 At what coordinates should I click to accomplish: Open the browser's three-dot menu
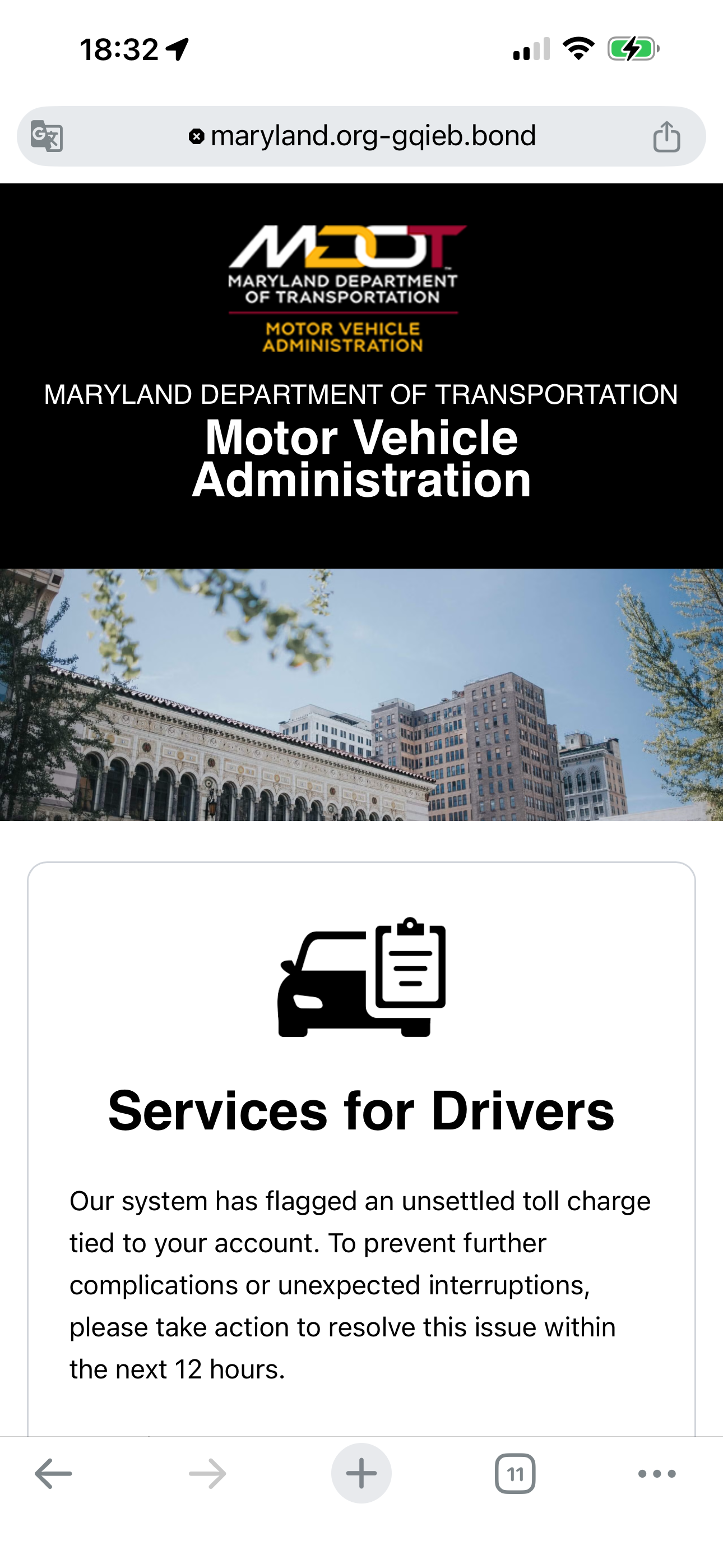coord(657,1473)
